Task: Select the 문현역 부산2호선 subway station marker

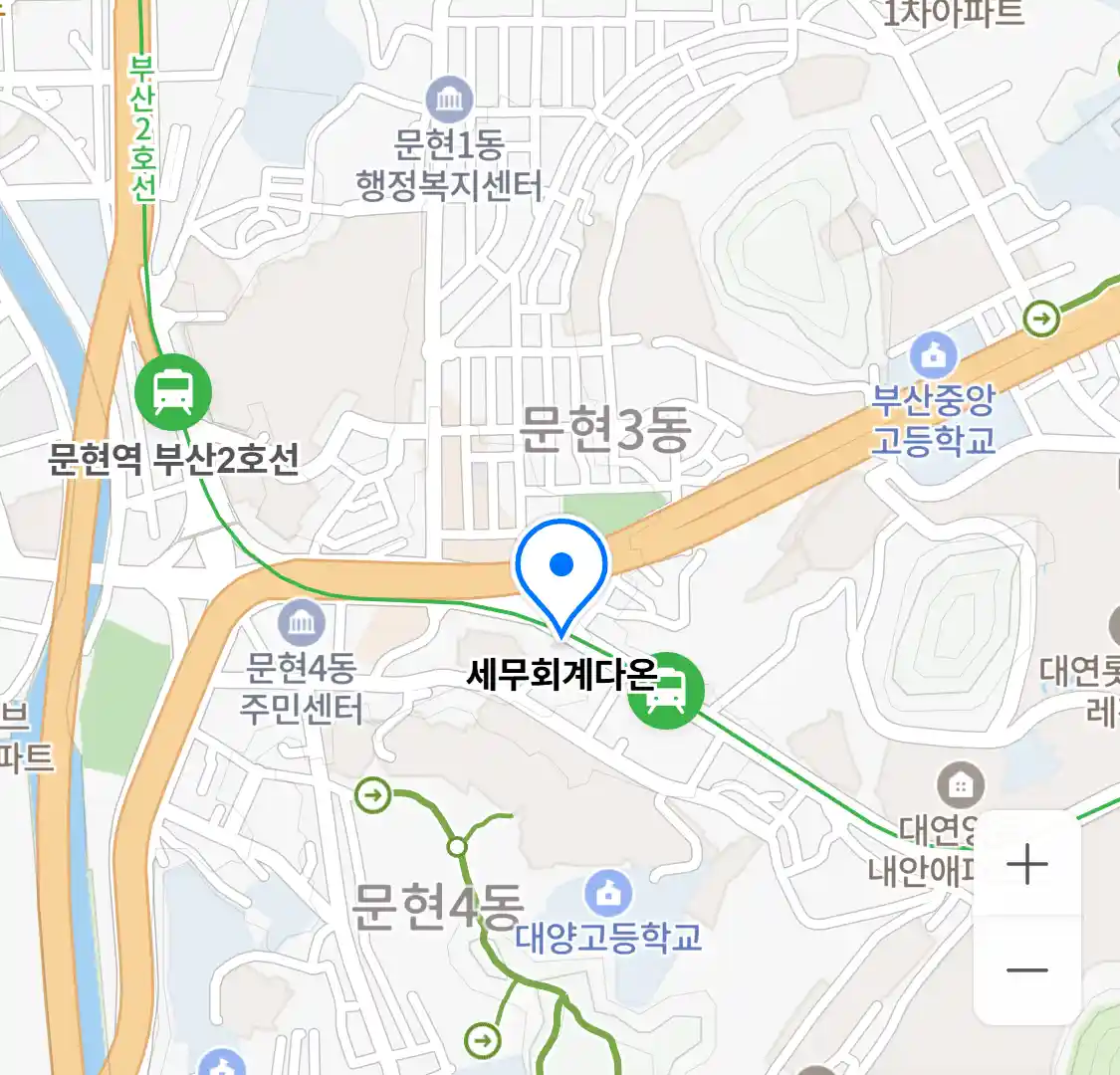Action: tap(173, 391)
